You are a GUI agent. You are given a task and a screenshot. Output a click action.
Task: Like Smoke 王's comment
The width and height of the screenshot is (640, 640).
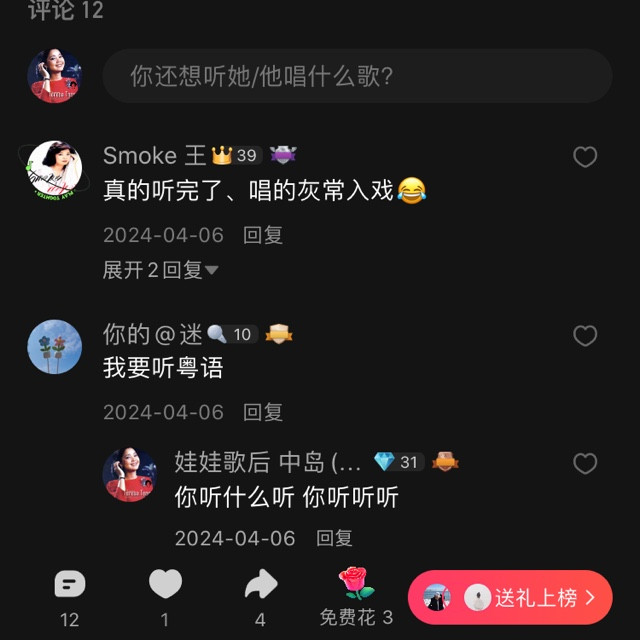pyautogui.click(x=585, y=157)
